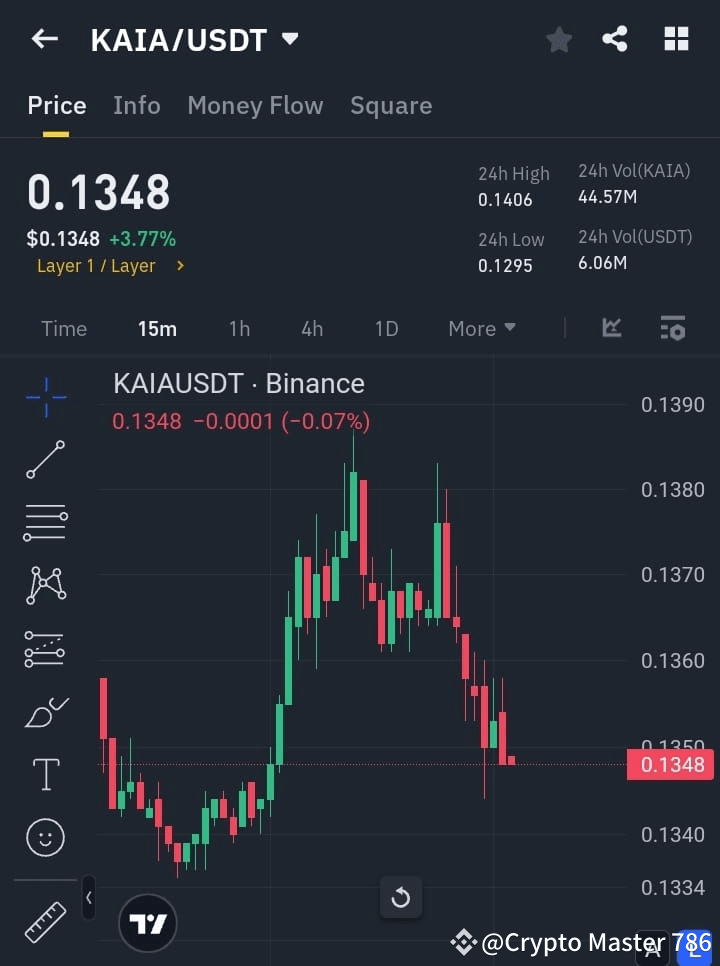Select the trend line drawing tool
The height and width of the screenshot is (966, 720).
pos(45,460)
